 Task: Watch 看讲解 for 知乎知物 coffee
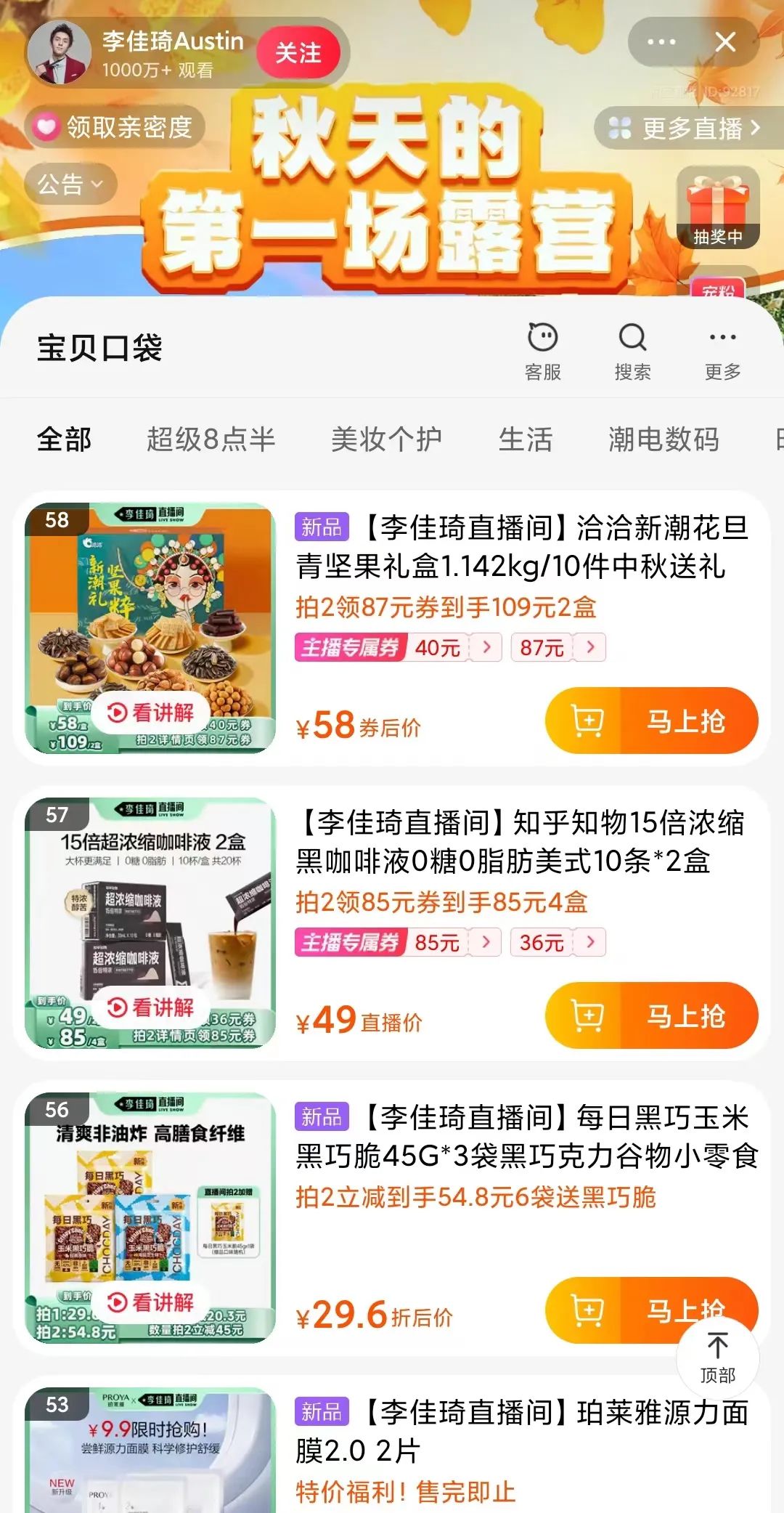tap(151, 1007)
